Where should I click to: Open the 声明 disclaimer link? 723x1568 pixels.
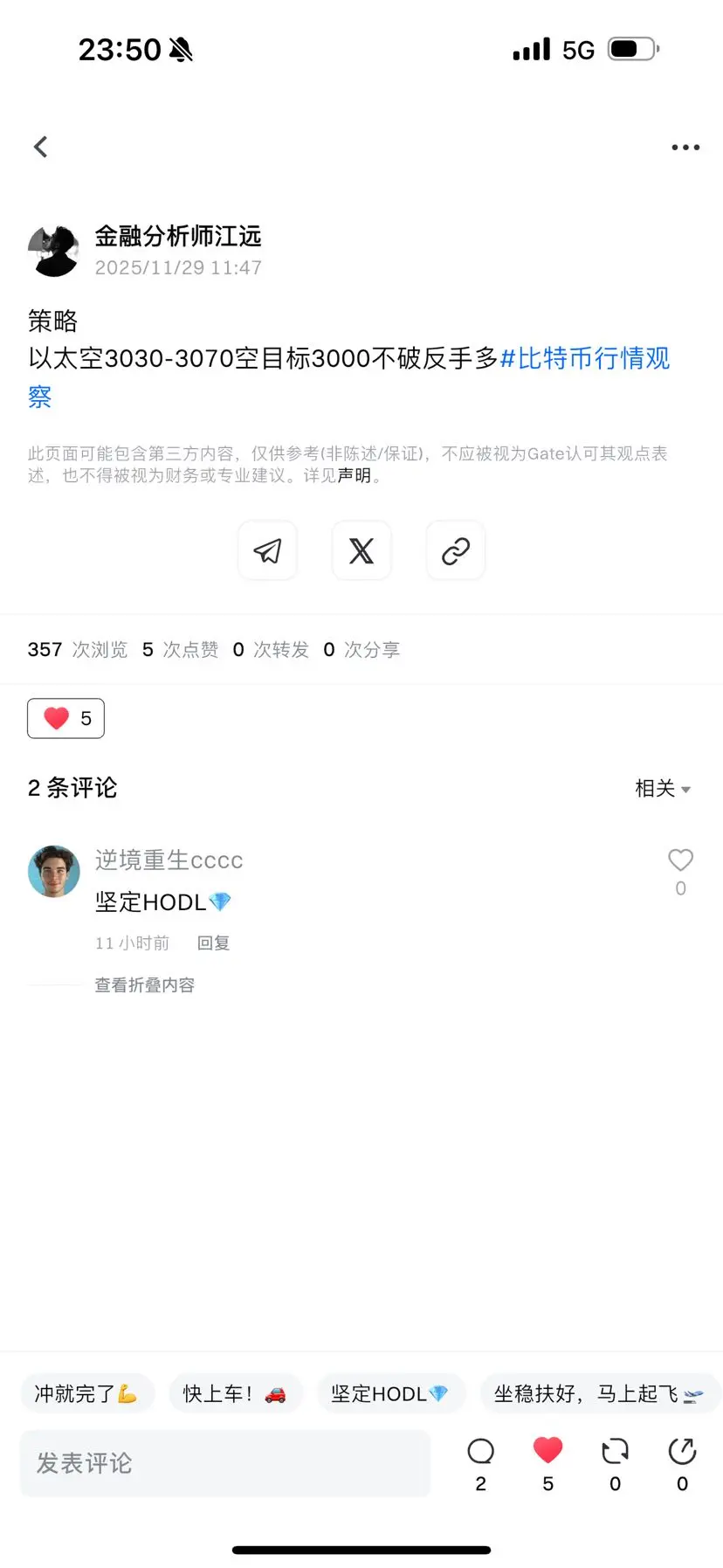pyautogui.click(x=354, y=475)
